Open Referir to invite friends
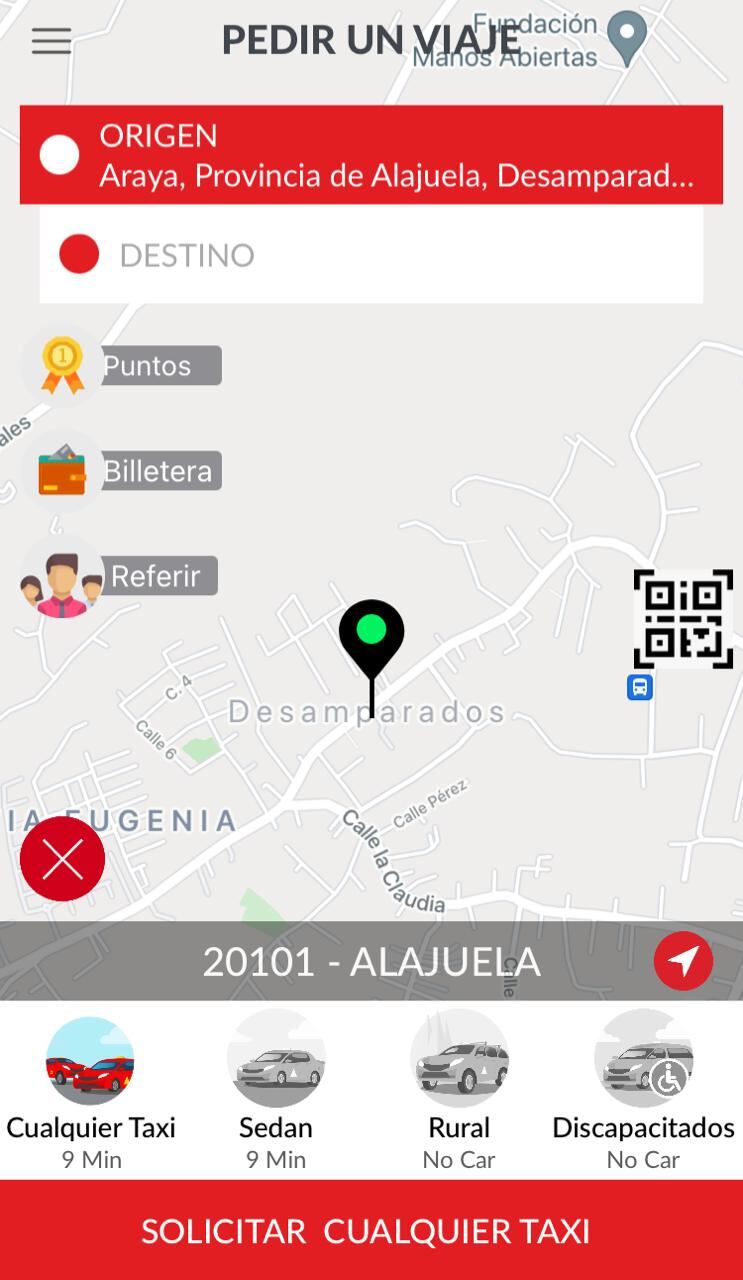This screenshot has height=1280, width=743. [x=118, y=576]
